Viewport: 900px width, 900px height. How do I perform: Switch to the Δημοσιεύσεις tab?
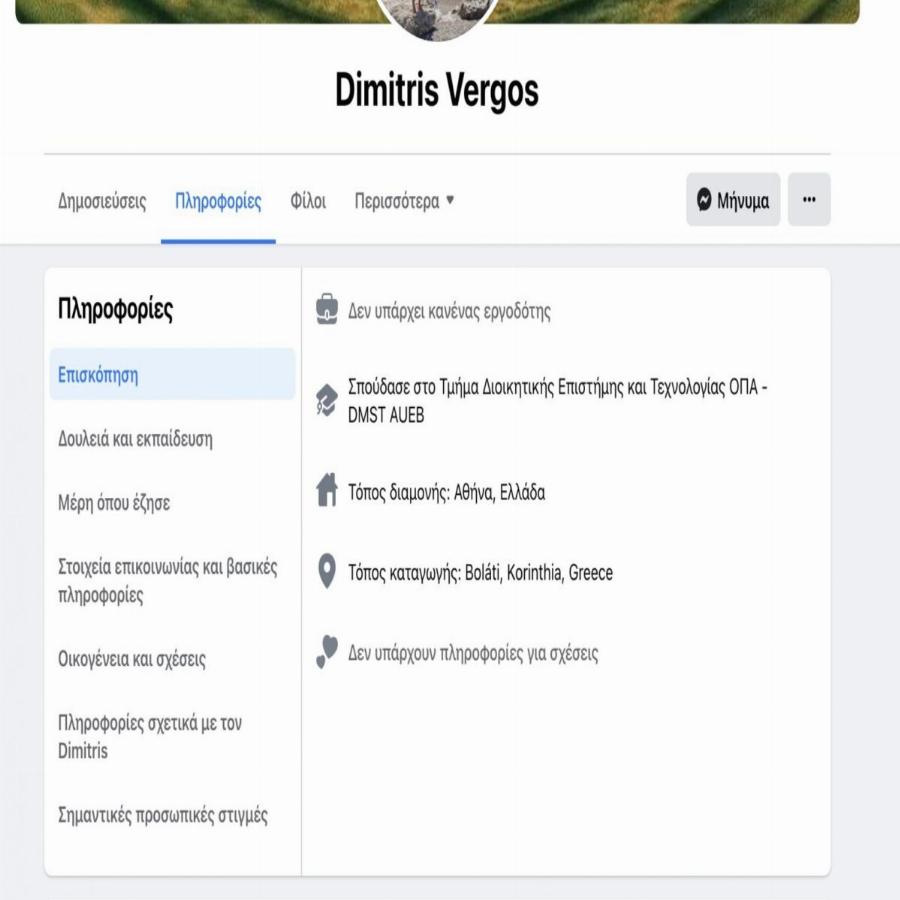(102, 201)
